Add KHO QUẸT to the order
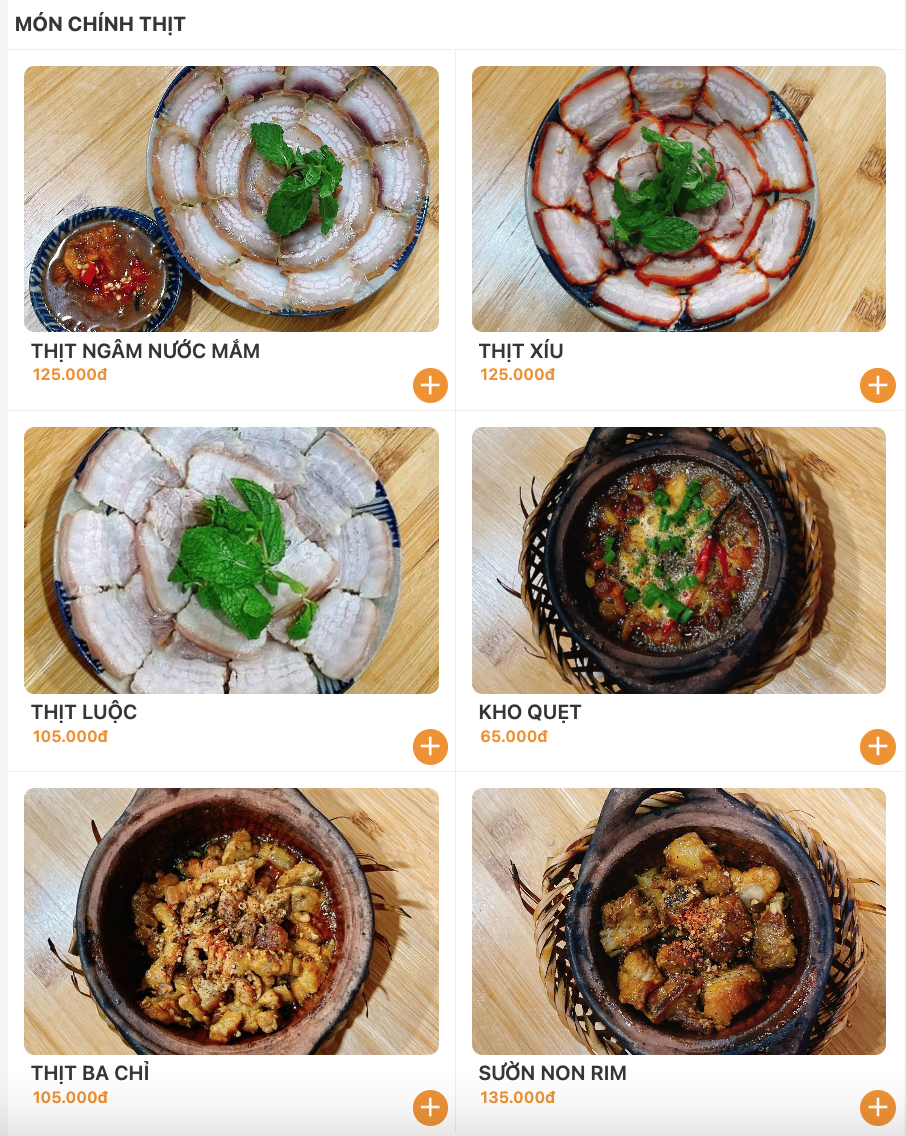 pos(877,746)
